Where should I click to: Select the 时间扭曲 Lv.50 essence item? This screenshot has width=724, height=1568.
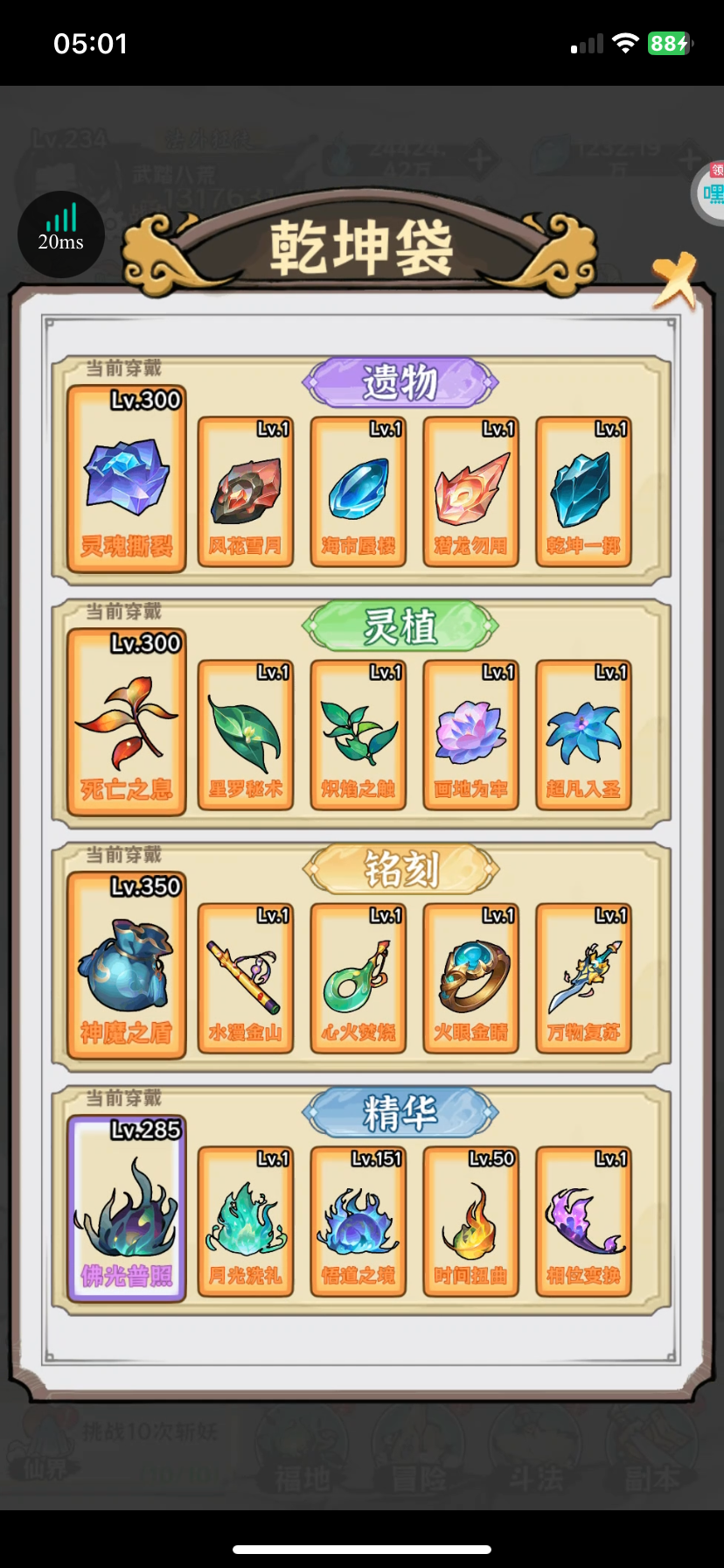(470, 1221)
